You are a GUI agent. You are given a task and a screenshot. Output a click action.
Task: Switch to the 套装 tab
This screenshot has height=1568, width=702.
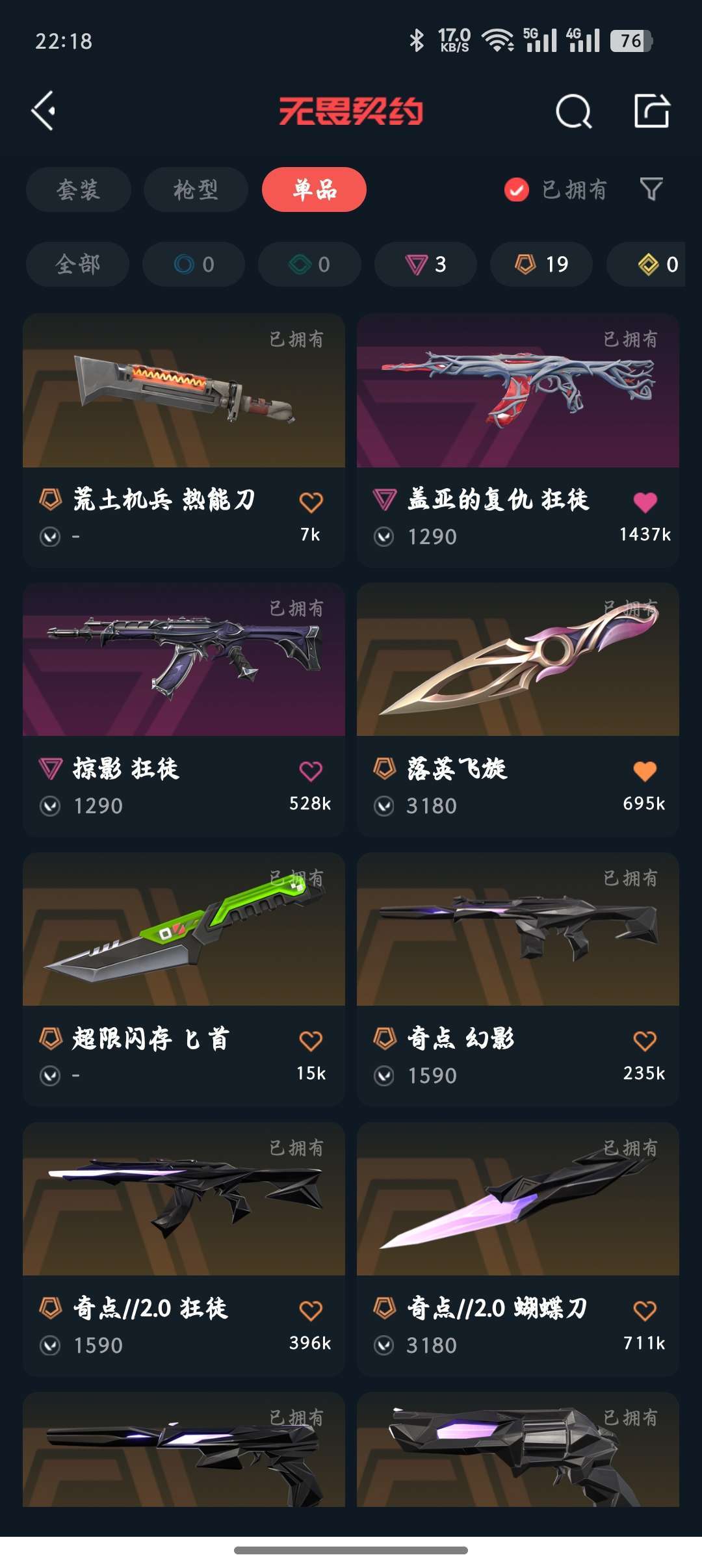click(x=79, y=190)
